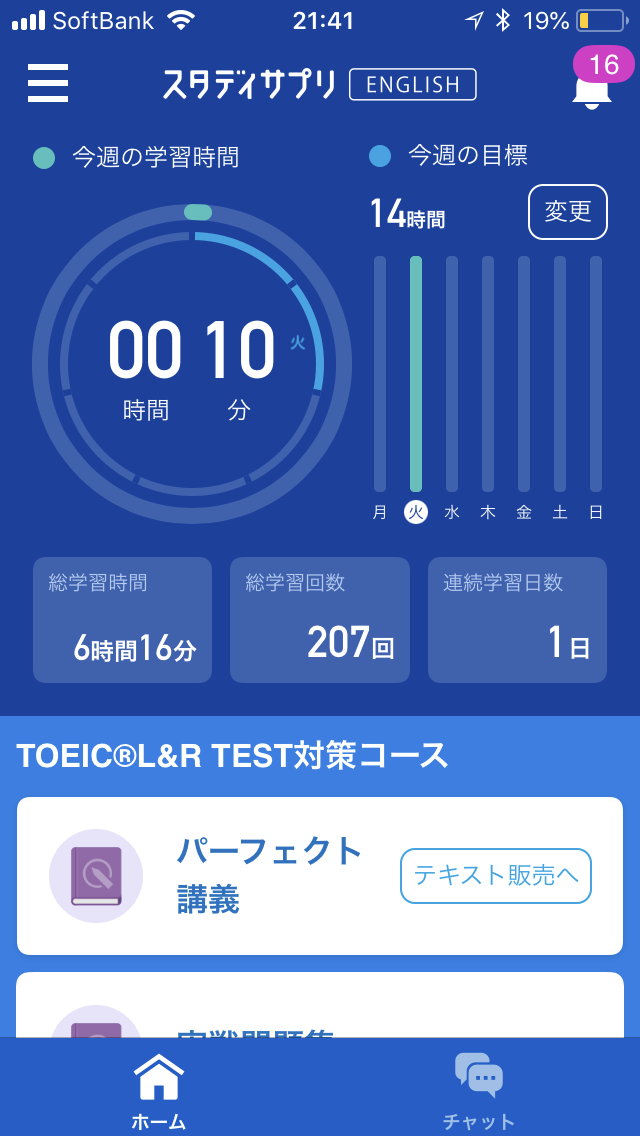Tap the 変更 button to change the weekly goal
Viewport: 640px width, 1136px height.
click(567, 212)
